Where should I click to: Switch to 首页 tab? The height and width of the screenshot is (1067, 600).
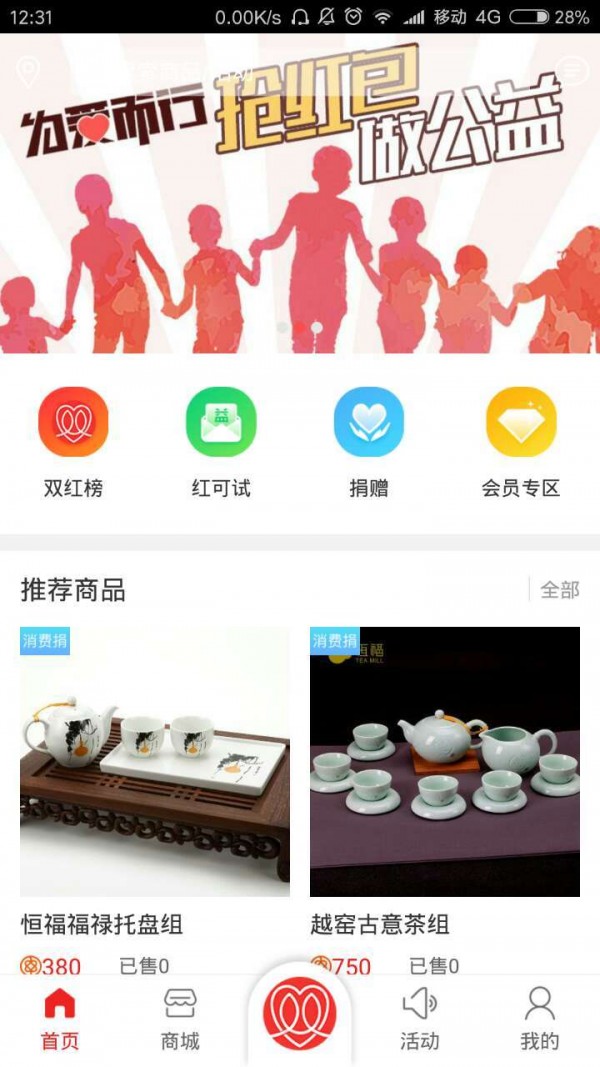point(60,1020)
